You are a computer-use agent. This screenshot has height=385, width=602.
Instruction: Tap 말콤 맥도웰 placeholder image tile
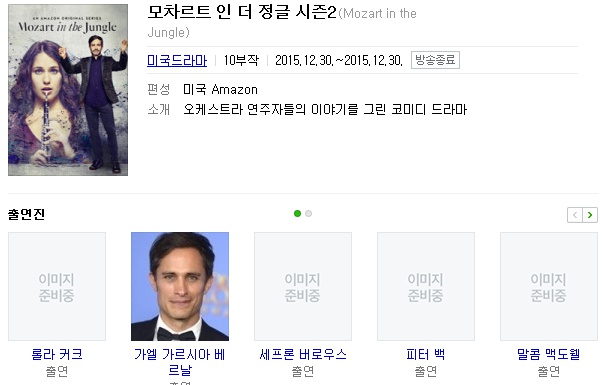tap(549, 286)
